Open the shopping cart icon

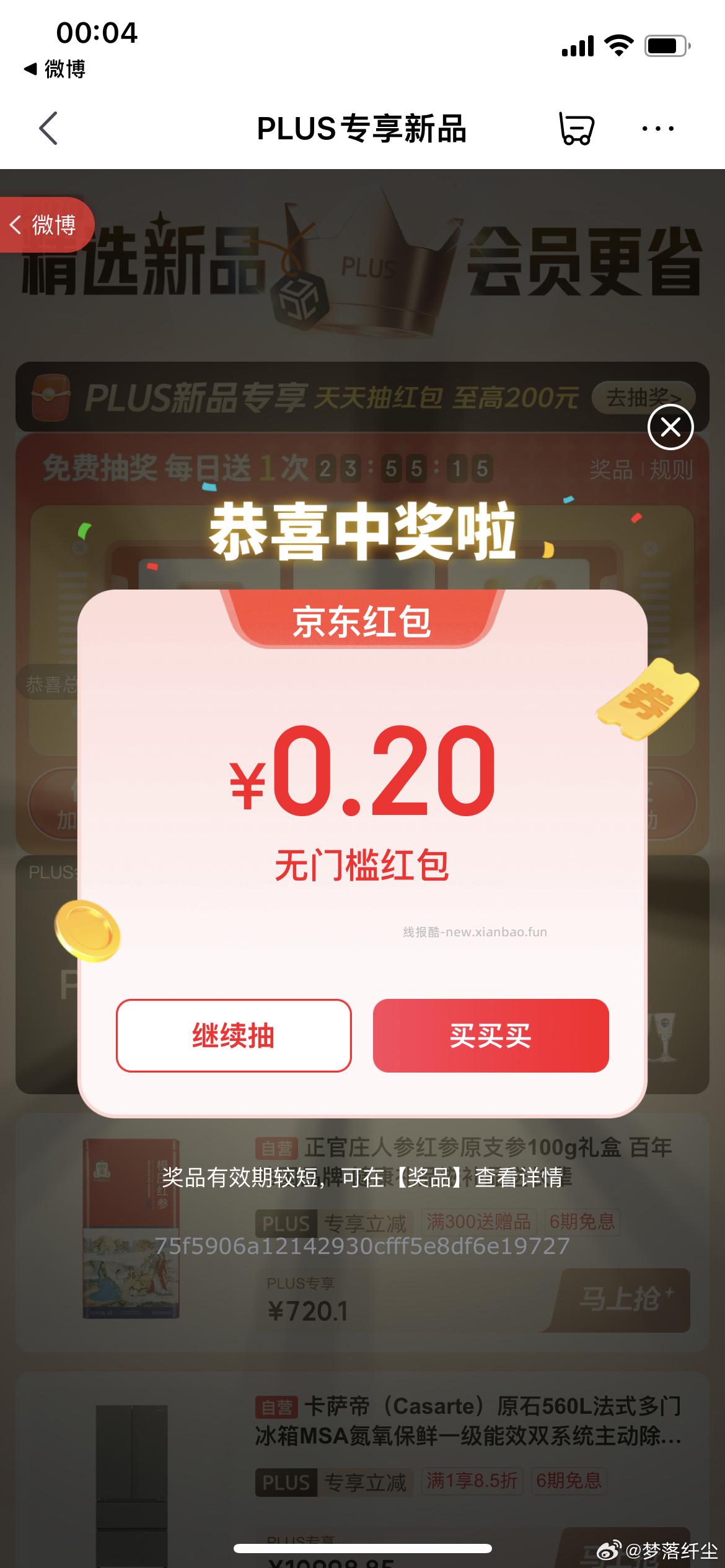(x=577, y=129)
